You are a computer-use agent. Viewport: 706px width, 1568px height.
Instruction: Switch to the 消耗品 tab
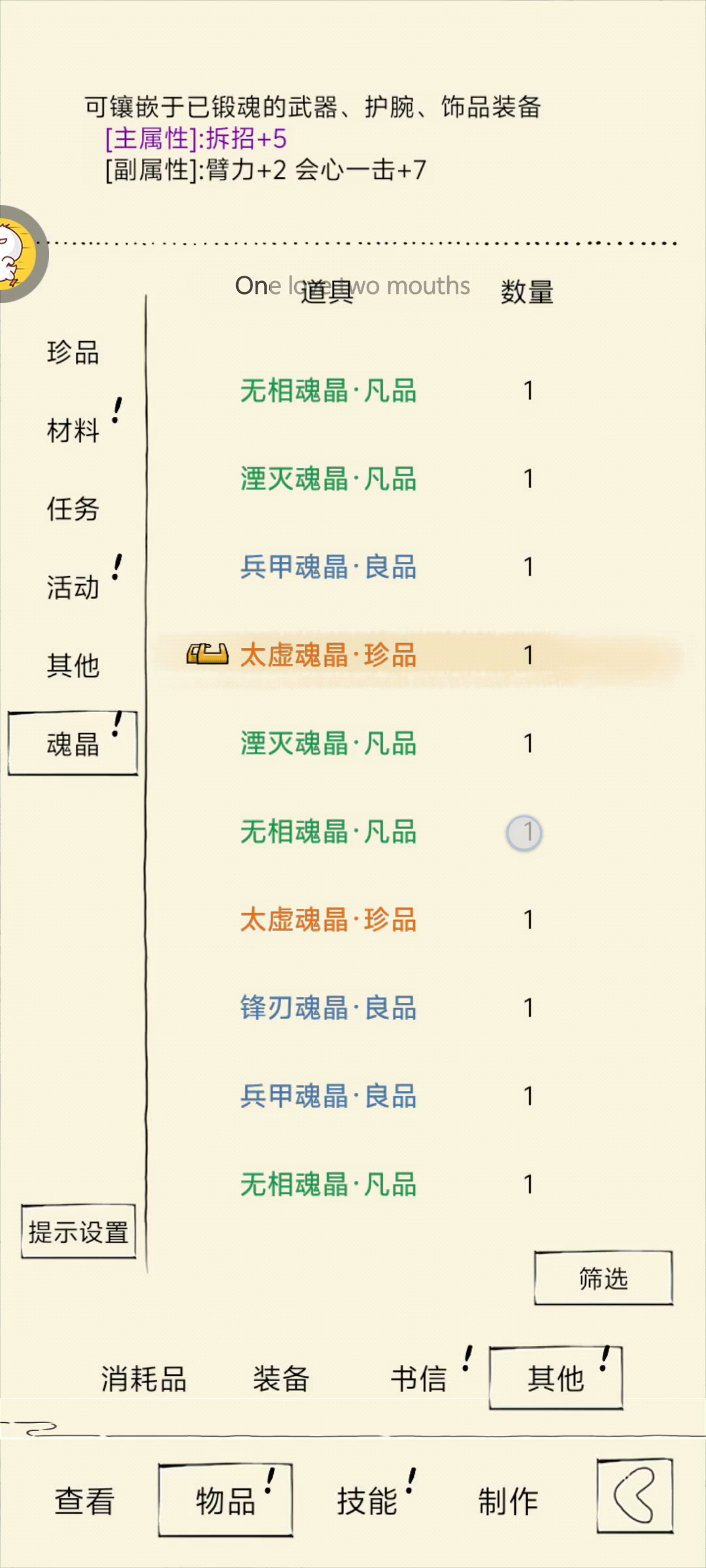[144, 1379]
